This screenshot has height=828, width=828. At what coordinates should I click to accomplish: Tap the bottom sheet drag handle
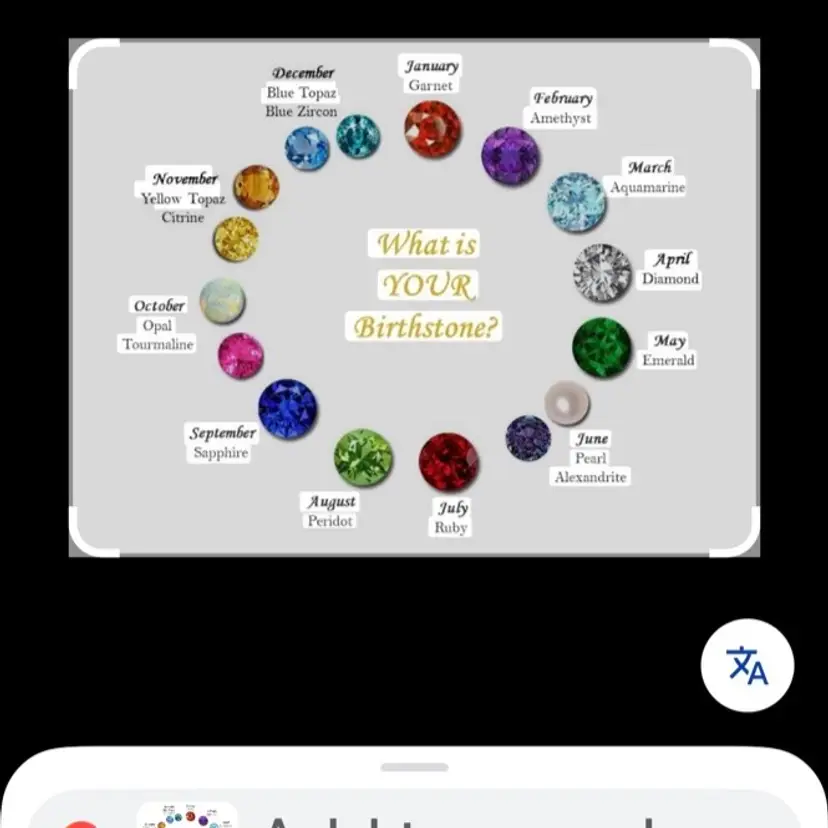414,768
